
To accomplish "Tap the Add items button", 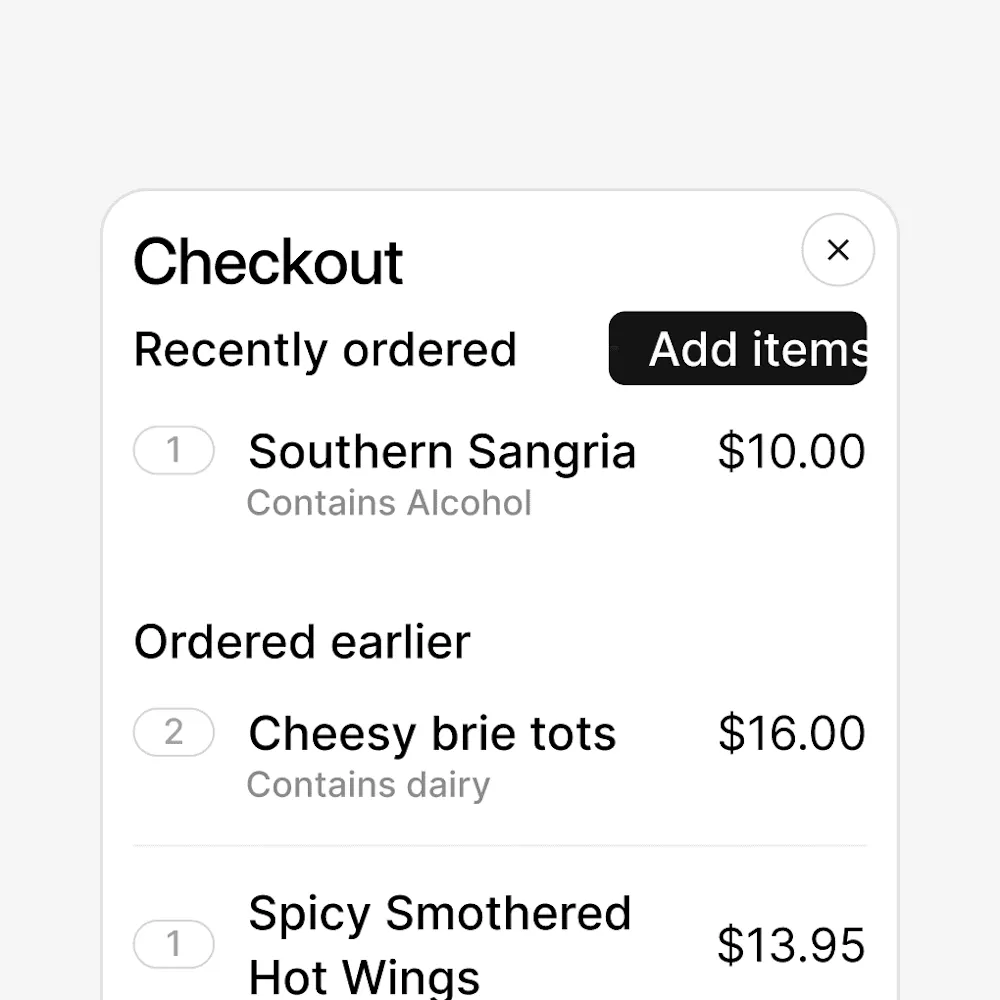I will [x=738, y=349].
